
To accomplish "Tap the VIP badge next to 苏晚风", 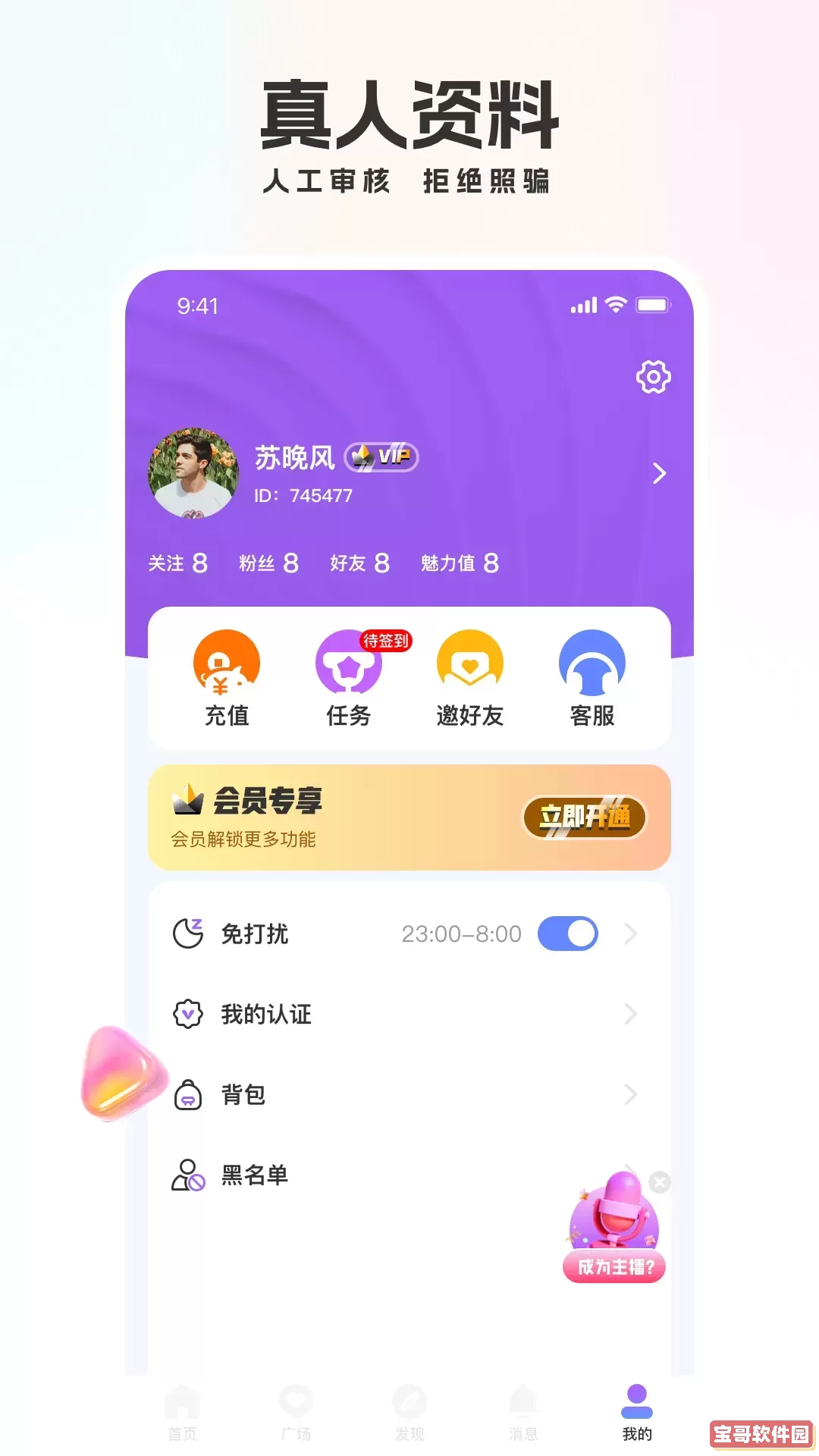I will tap(383, 458).
